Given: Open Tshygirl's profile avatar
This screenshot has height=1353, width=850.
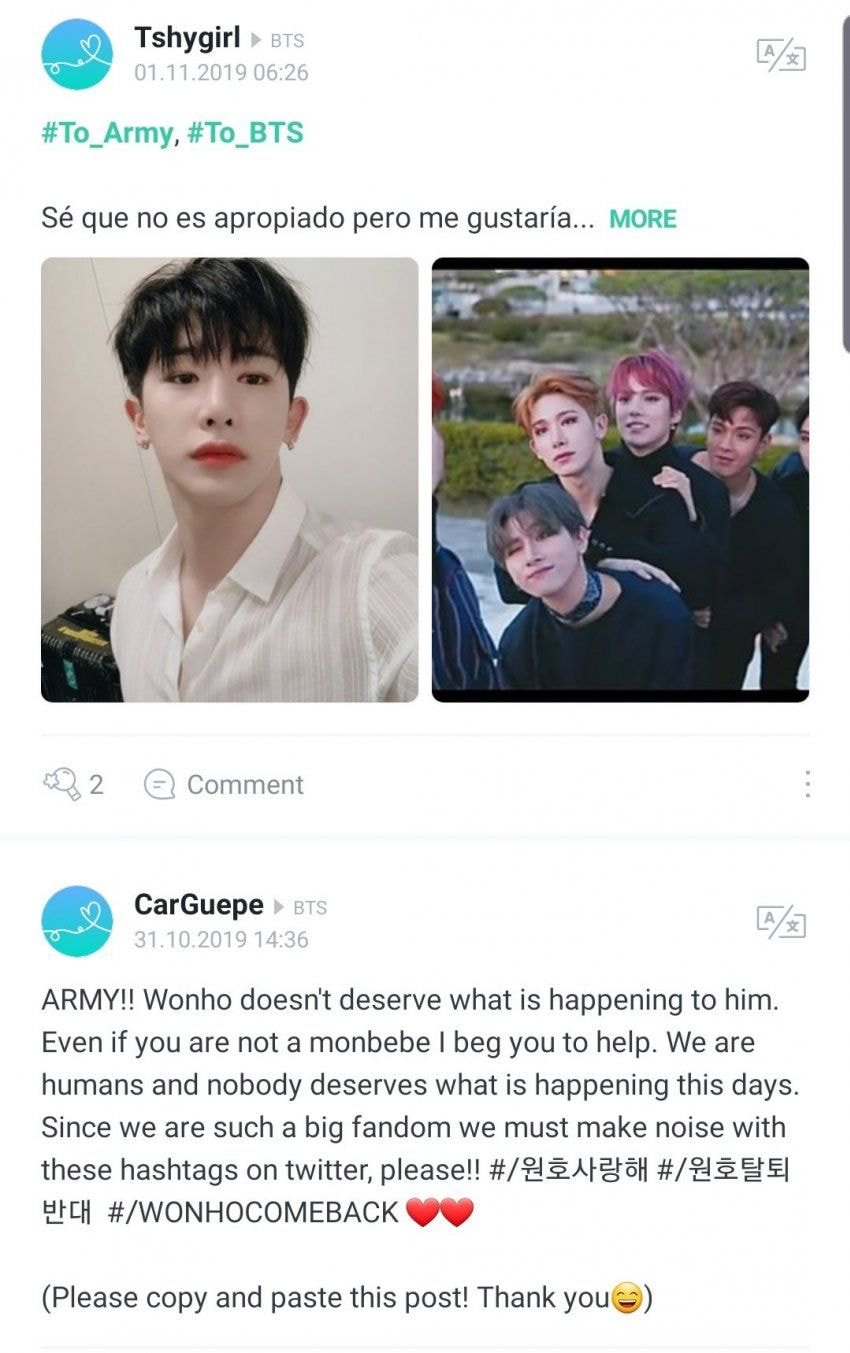Looking at the screenshot, I should 77,54.
